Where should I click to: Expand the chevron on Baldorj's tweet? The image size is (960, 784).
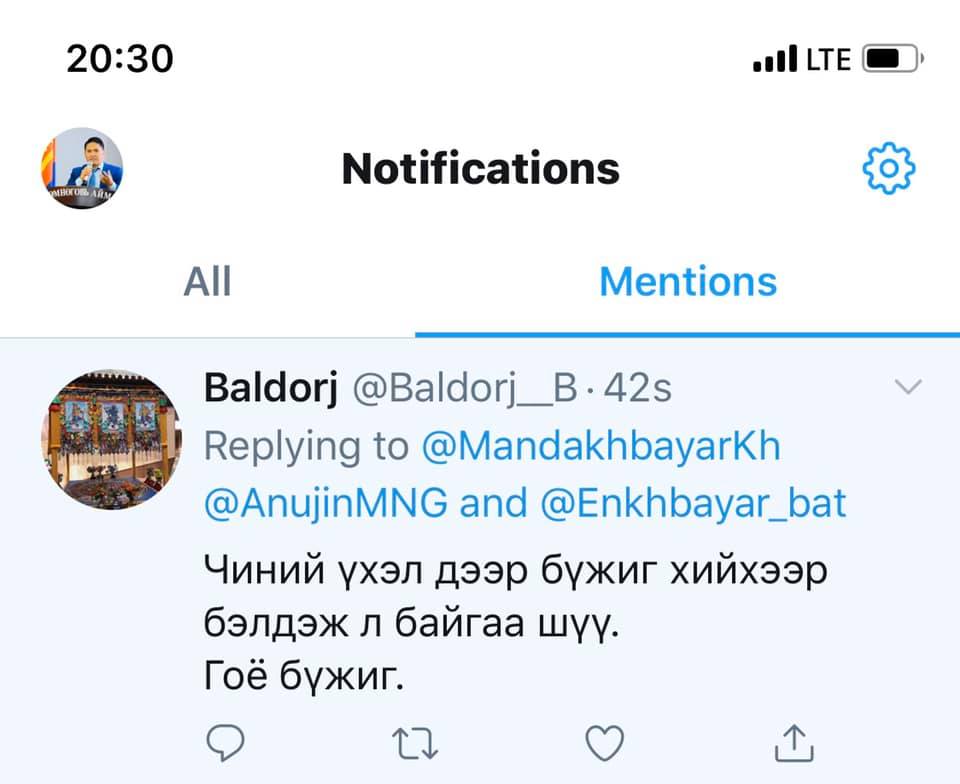tap(907, 387)
